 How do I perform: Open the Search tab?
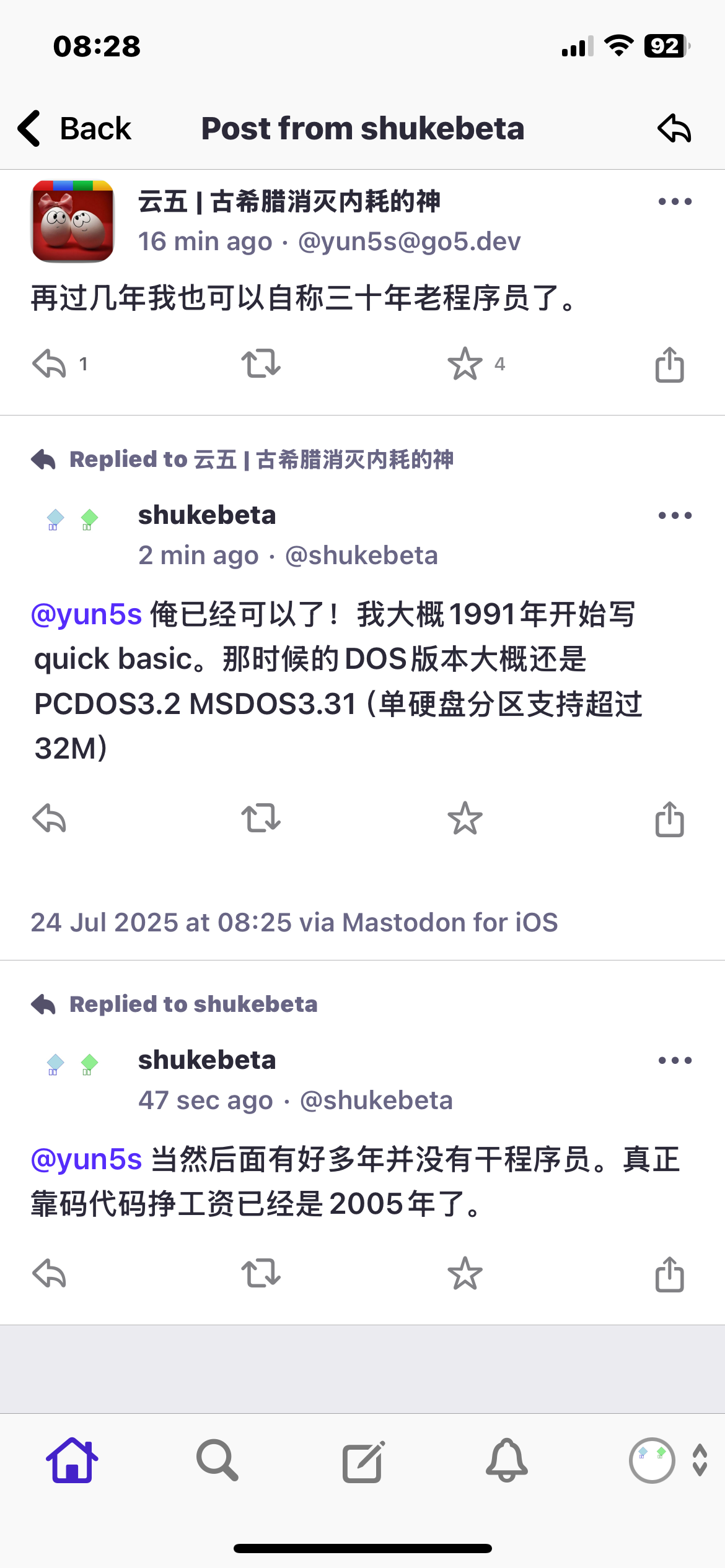(217, 1460)
